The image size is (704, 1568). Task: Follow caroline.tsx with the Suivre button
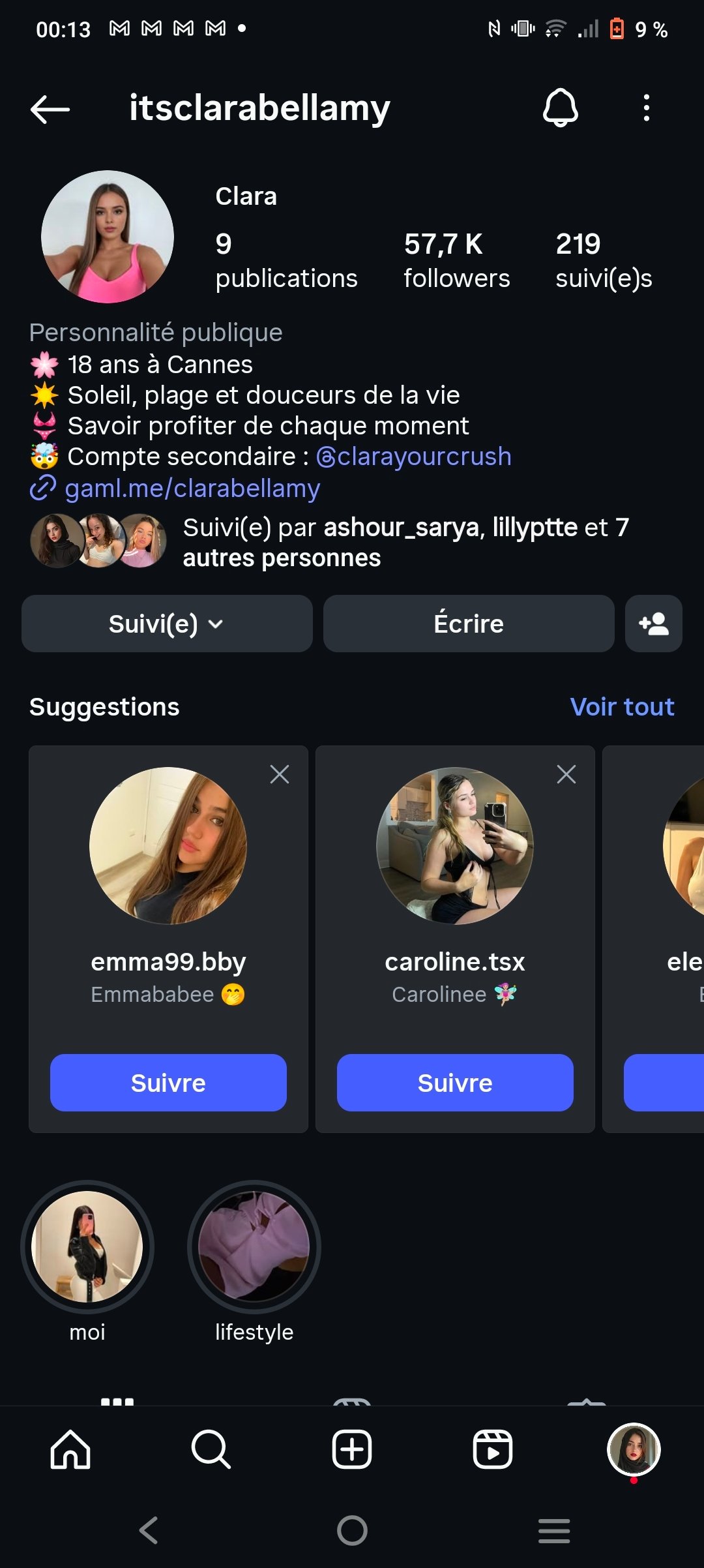click(x=455, y=1083)
